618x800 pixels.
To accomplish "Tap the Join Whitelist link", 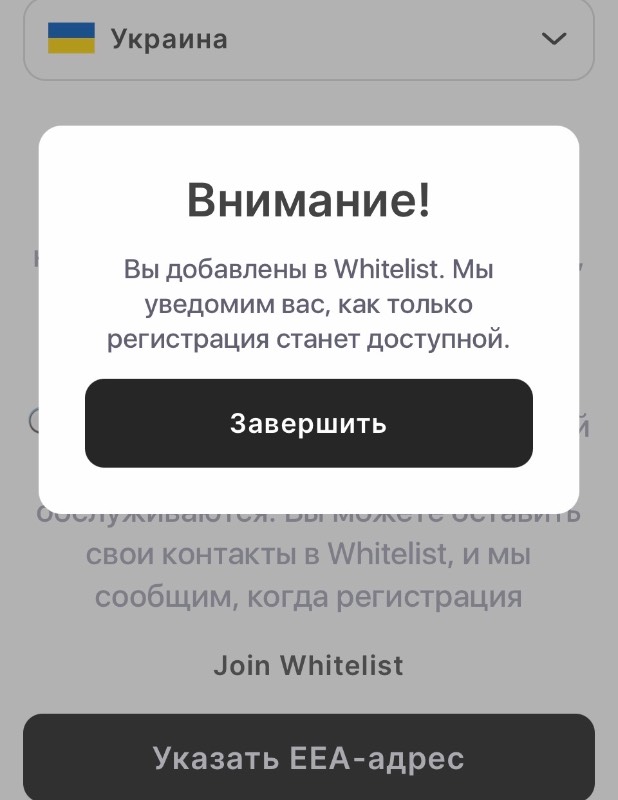I will pyautogui.click(x=308, y=665).
